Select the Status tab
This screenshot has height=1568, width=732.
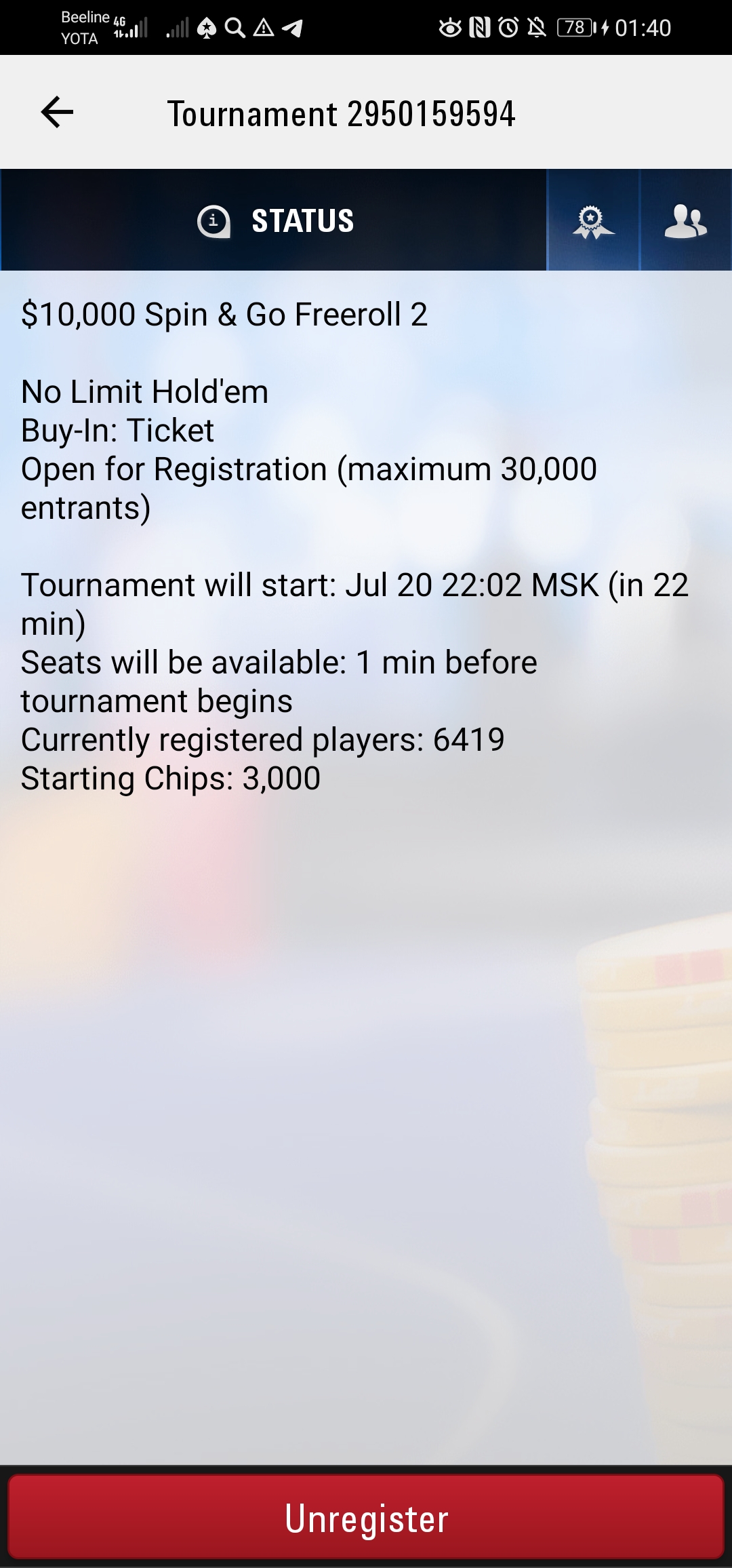[274, 220]
